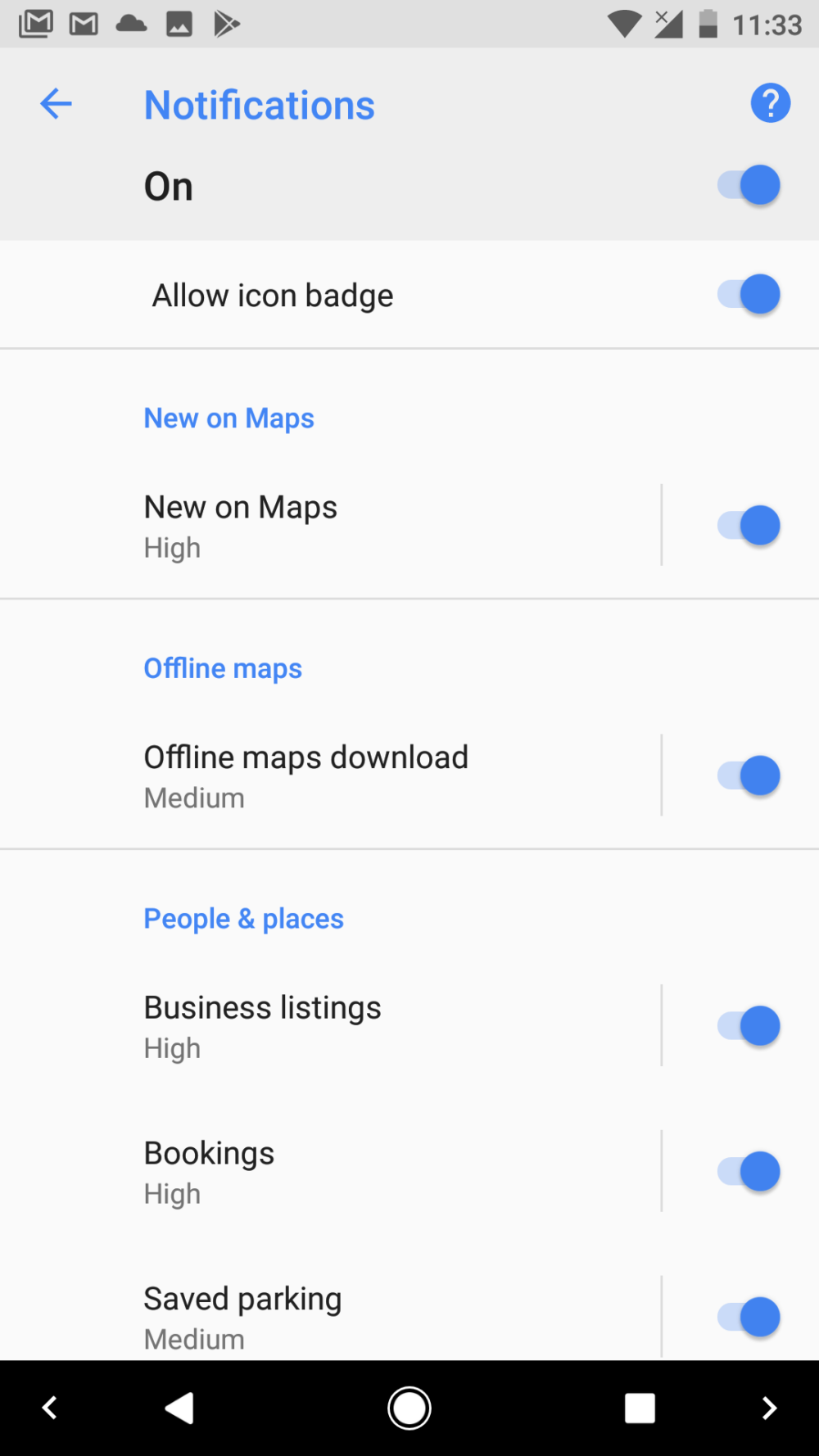Tap the back arrow to leave Notifications

[55, 102]
